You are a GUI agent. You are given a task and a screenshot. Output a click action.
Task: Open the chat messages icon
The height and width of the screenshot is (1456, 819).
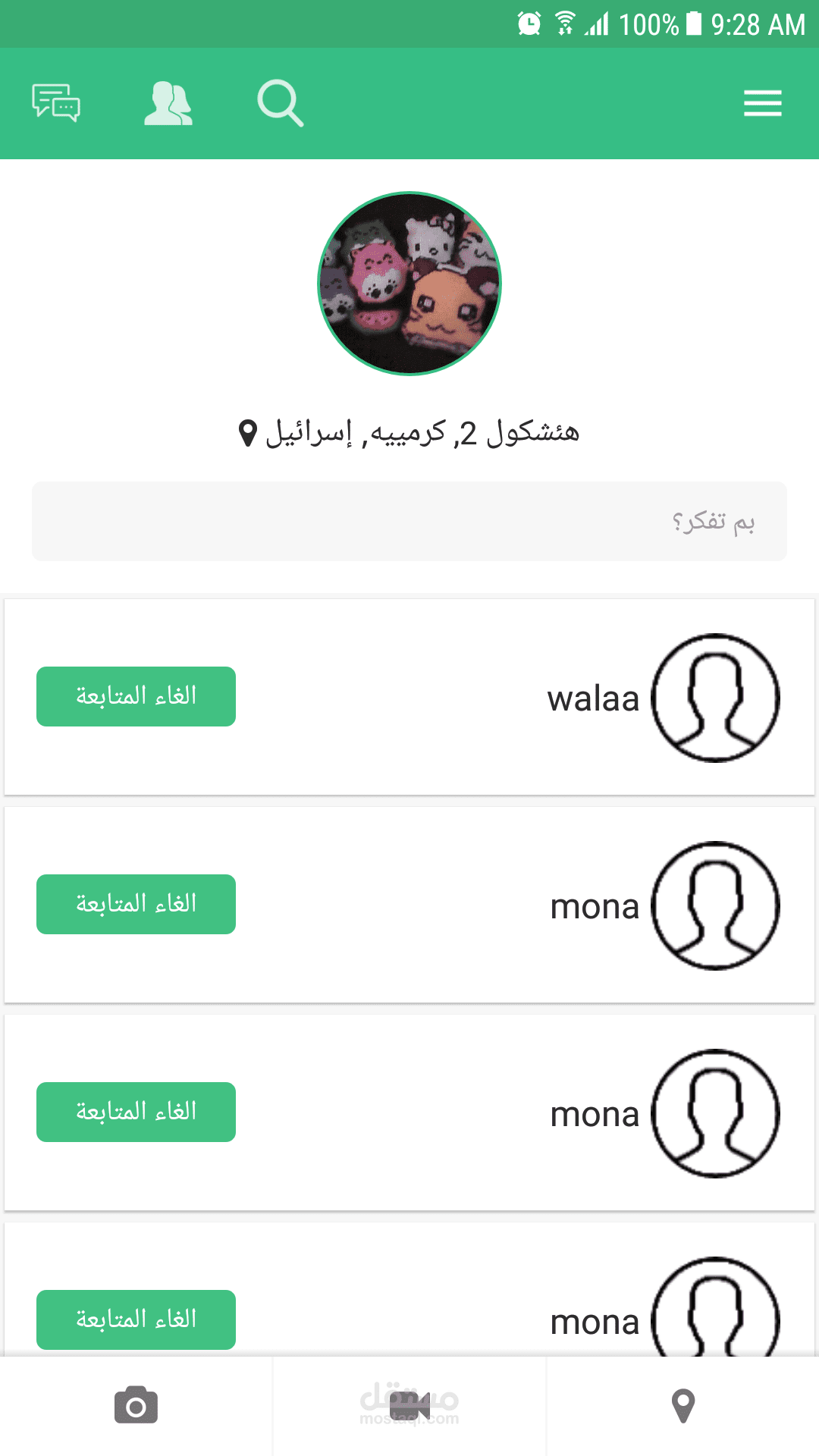(56, 103)
